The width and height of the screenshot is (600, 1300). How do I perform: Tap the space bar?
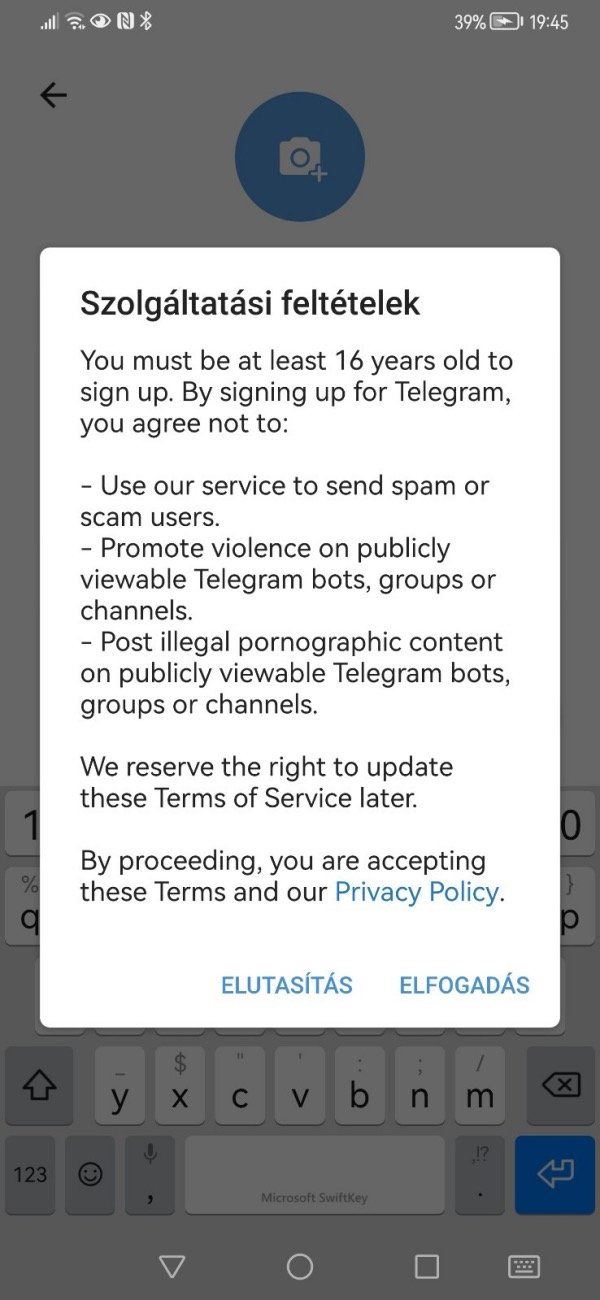(315, 1175)
